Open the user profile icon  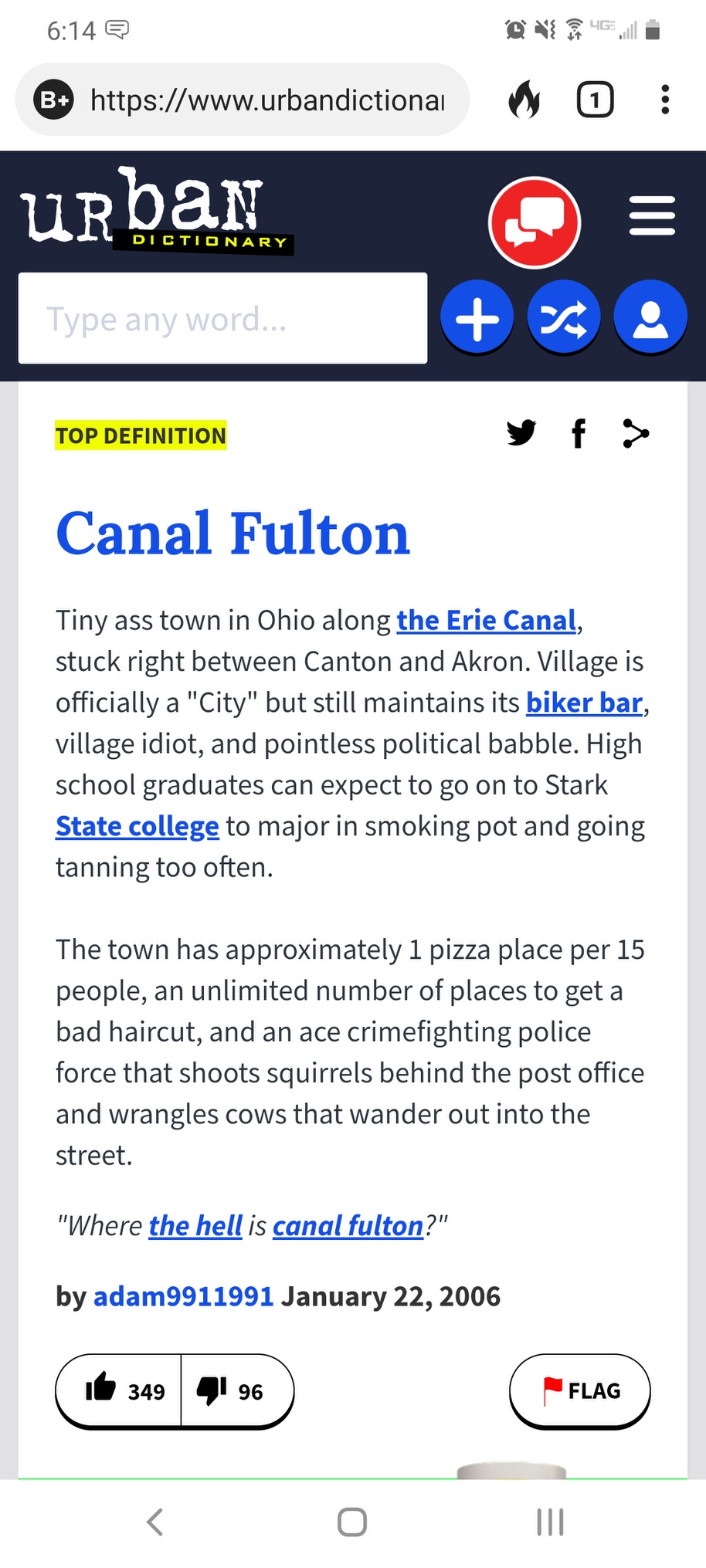[x=650, y=317]
